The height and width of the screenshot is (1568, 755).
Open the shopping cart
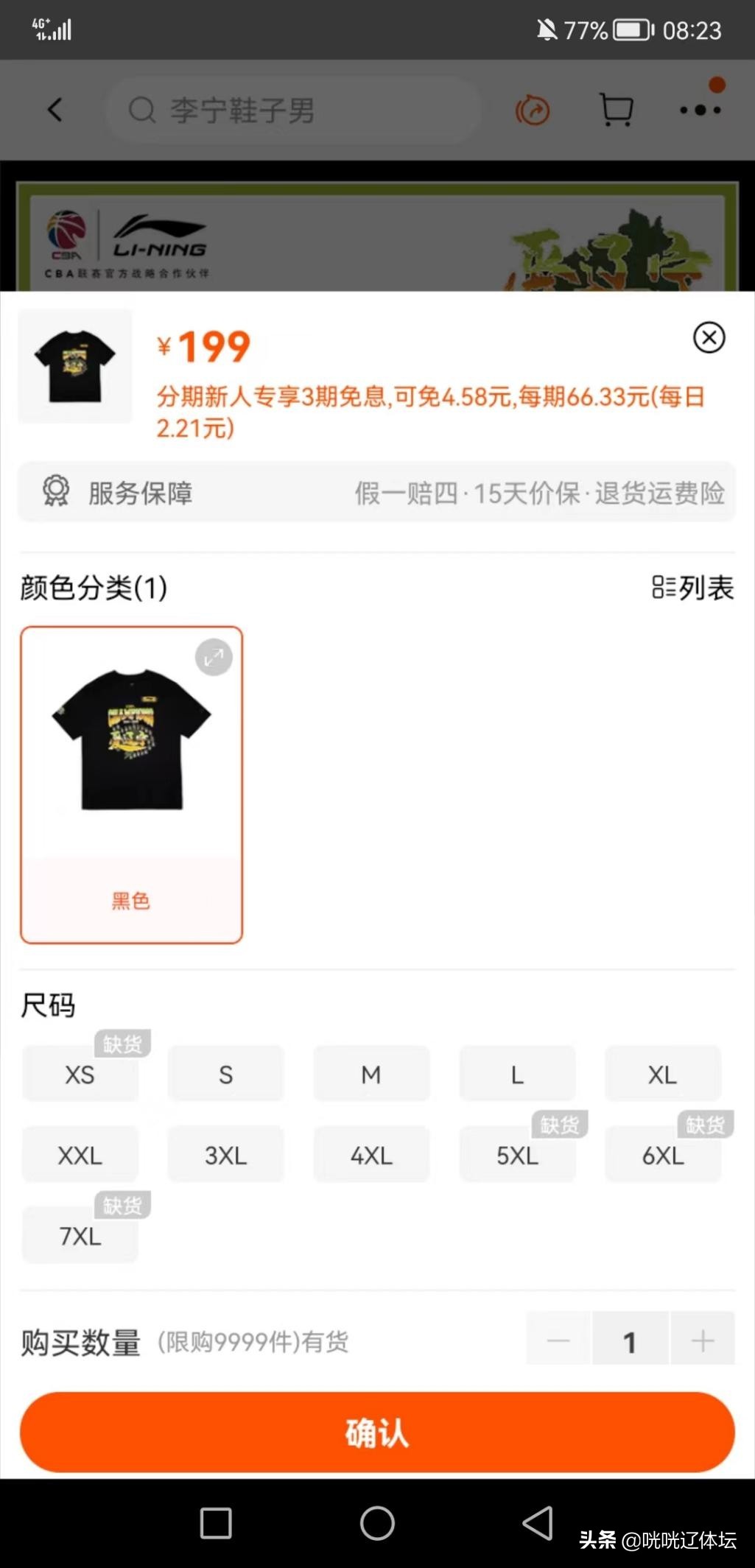click(x=615, y=108)
